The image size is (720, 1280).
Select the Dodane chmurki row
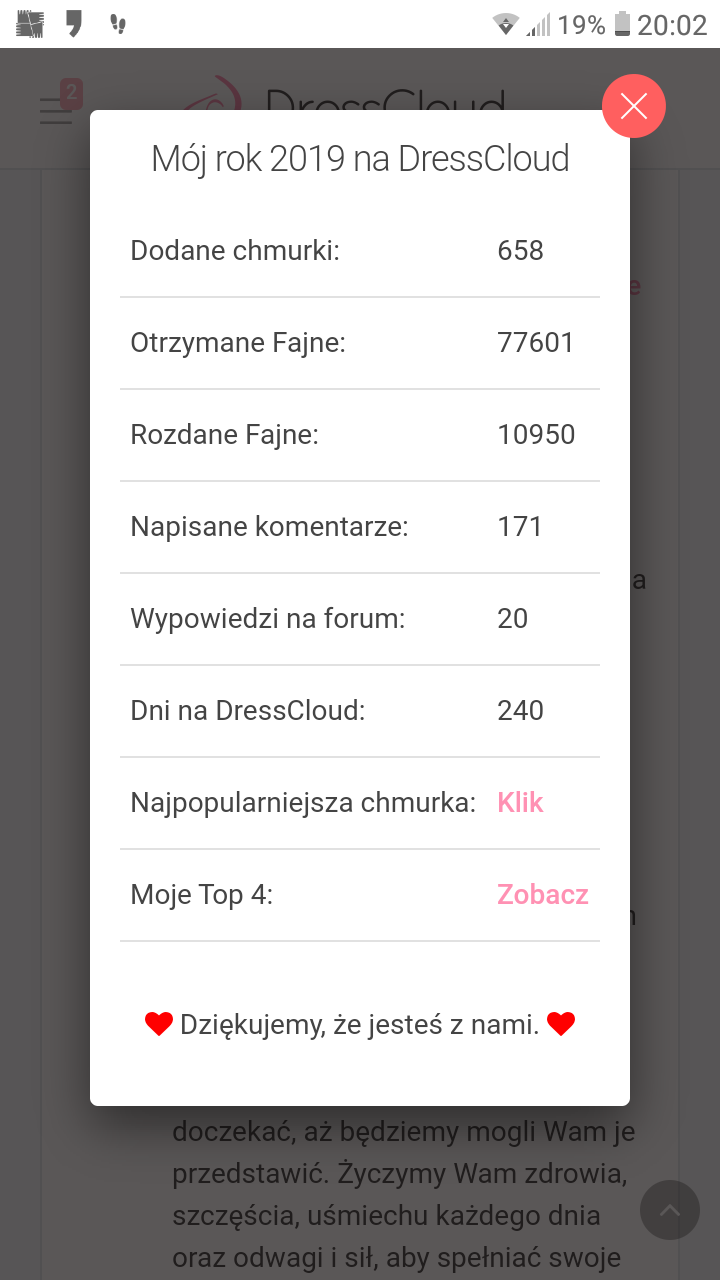(360, 251)
